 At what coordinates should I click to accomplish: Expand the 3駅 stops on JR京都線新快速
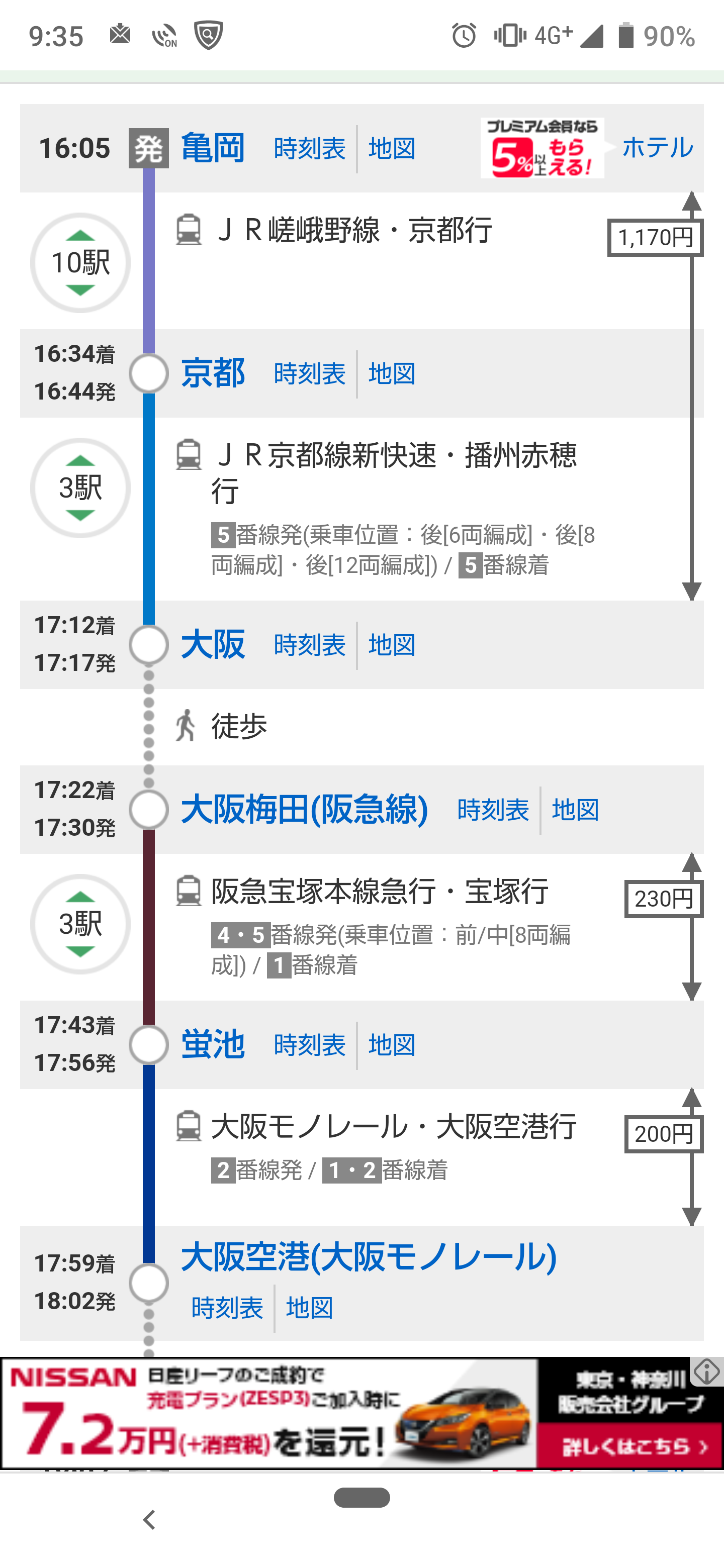pyautogui.click(x=80, y=488)
